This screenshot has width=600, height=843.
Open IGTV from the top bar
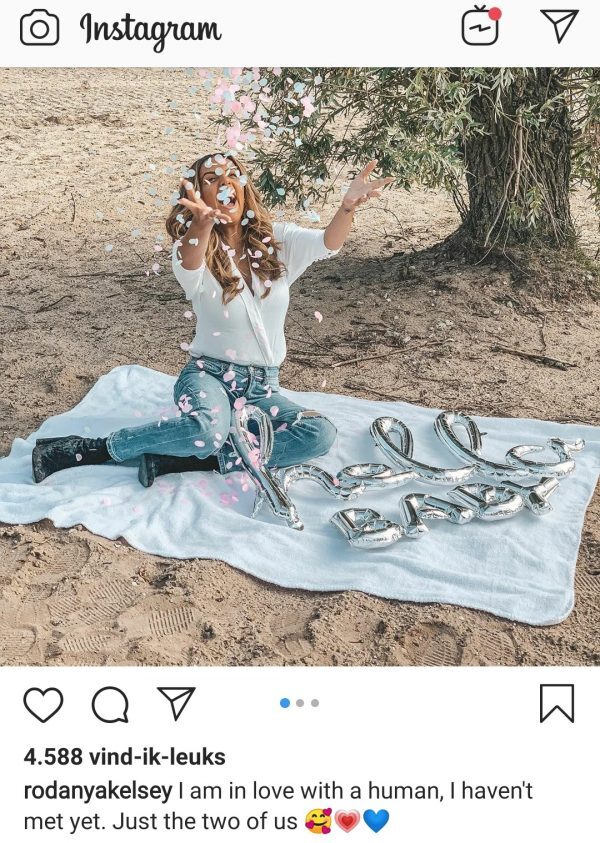[480, 27]
